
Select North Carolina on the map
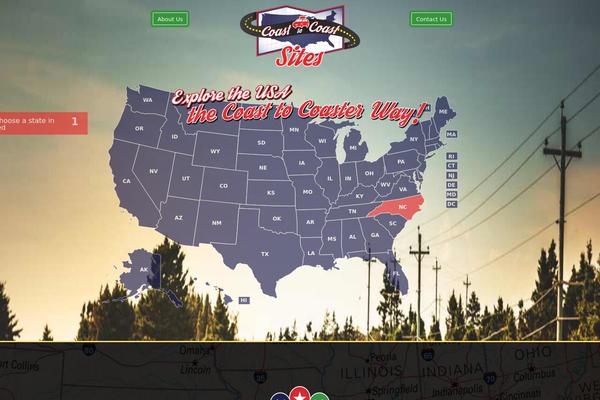click(x=402, y=207)
